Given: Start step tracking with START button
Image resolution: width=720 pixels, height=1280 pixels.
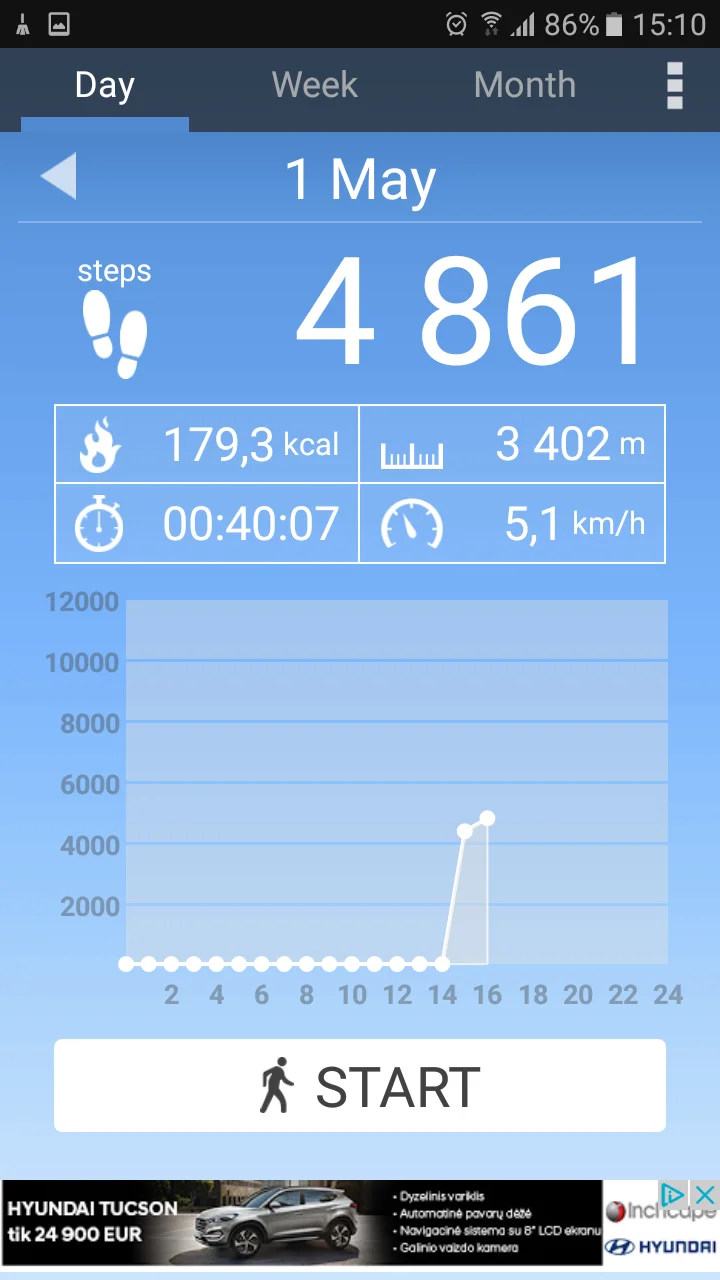Looking at the screenshot, I should (360, 1086).
